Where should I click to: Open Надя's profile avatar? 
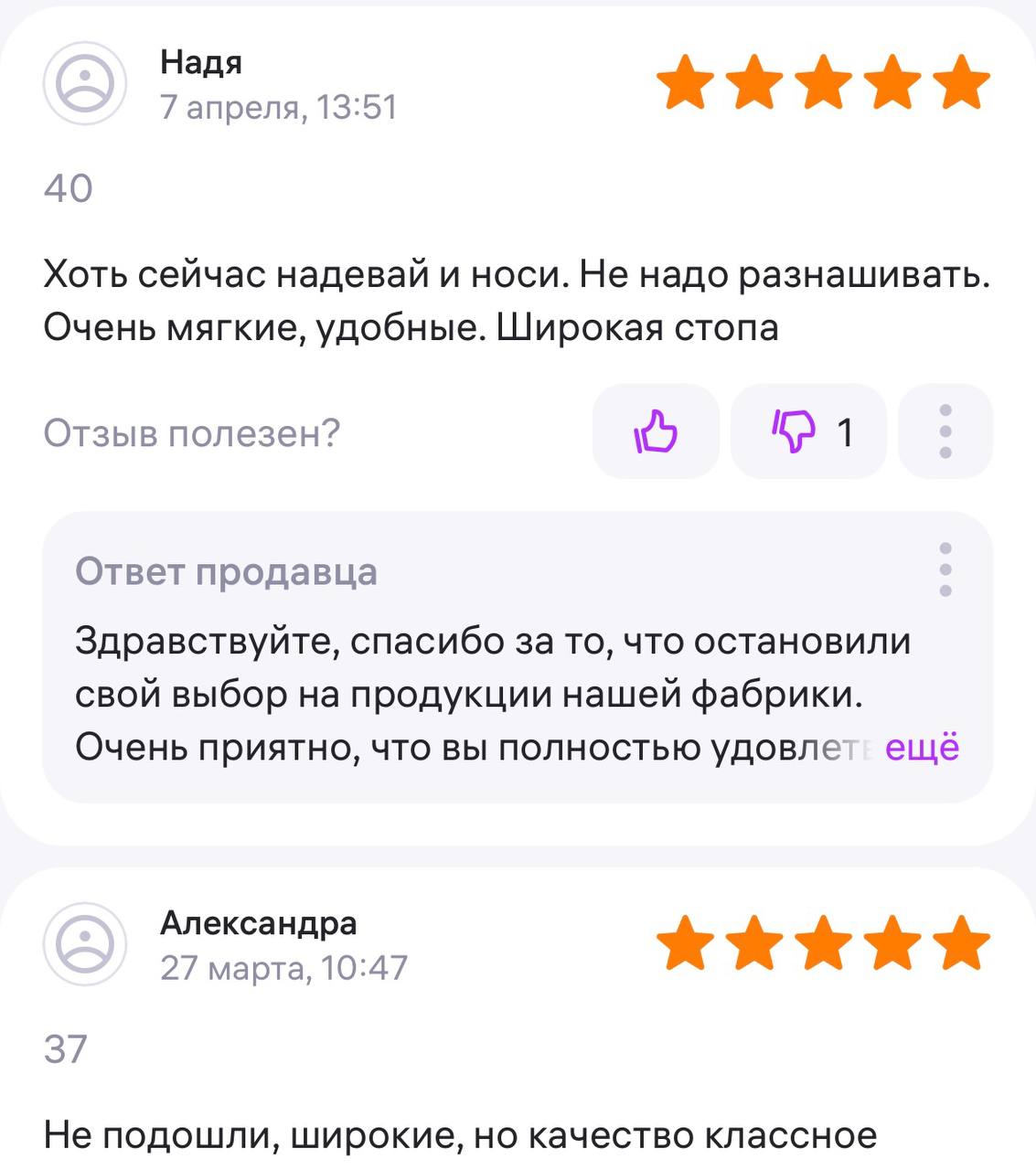coord(84,84)
